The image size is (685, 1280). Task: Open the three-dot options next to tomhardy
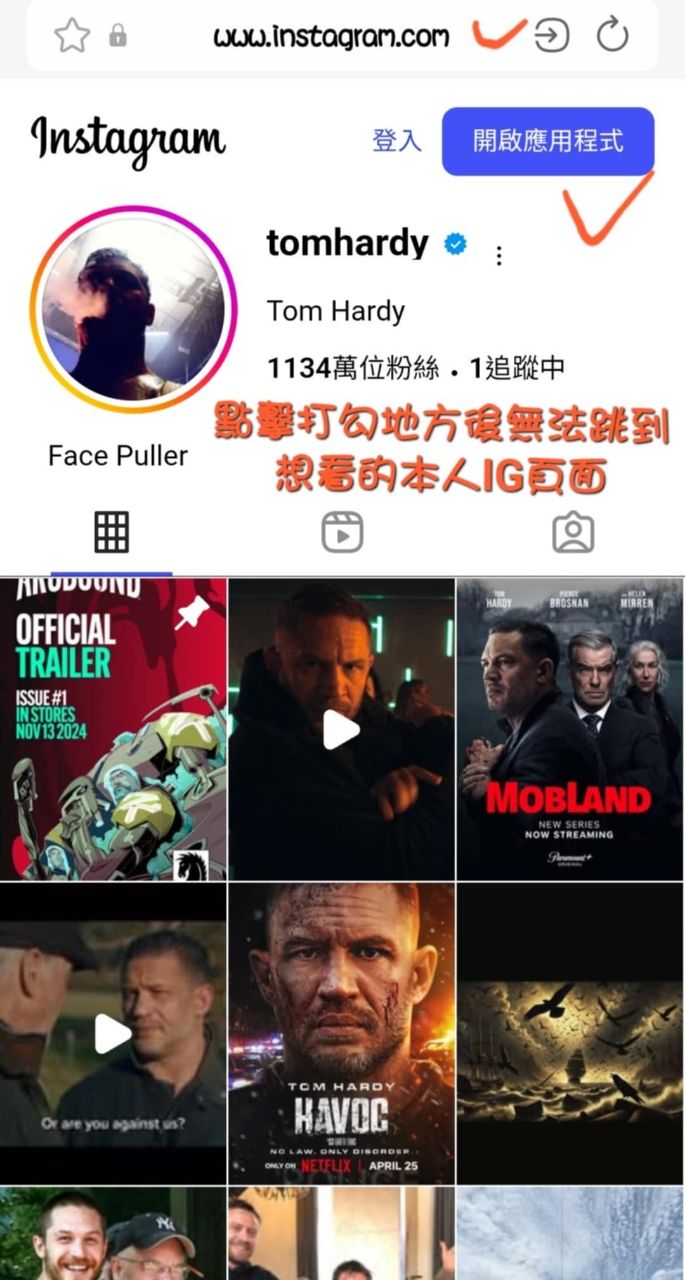(x=499, y=256)
